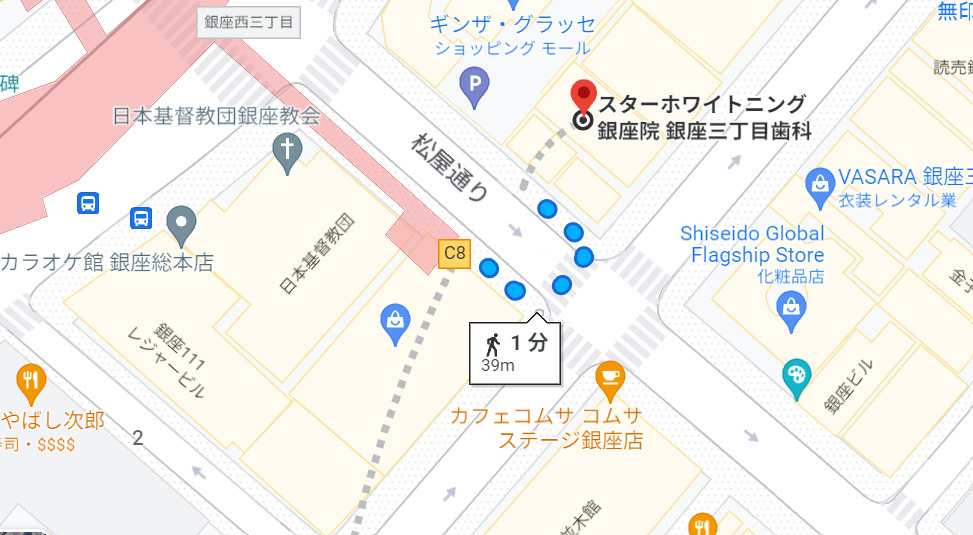Tap the teal art palette marker
The height and width of the screenshot is (535, 973).
(797, 375)
